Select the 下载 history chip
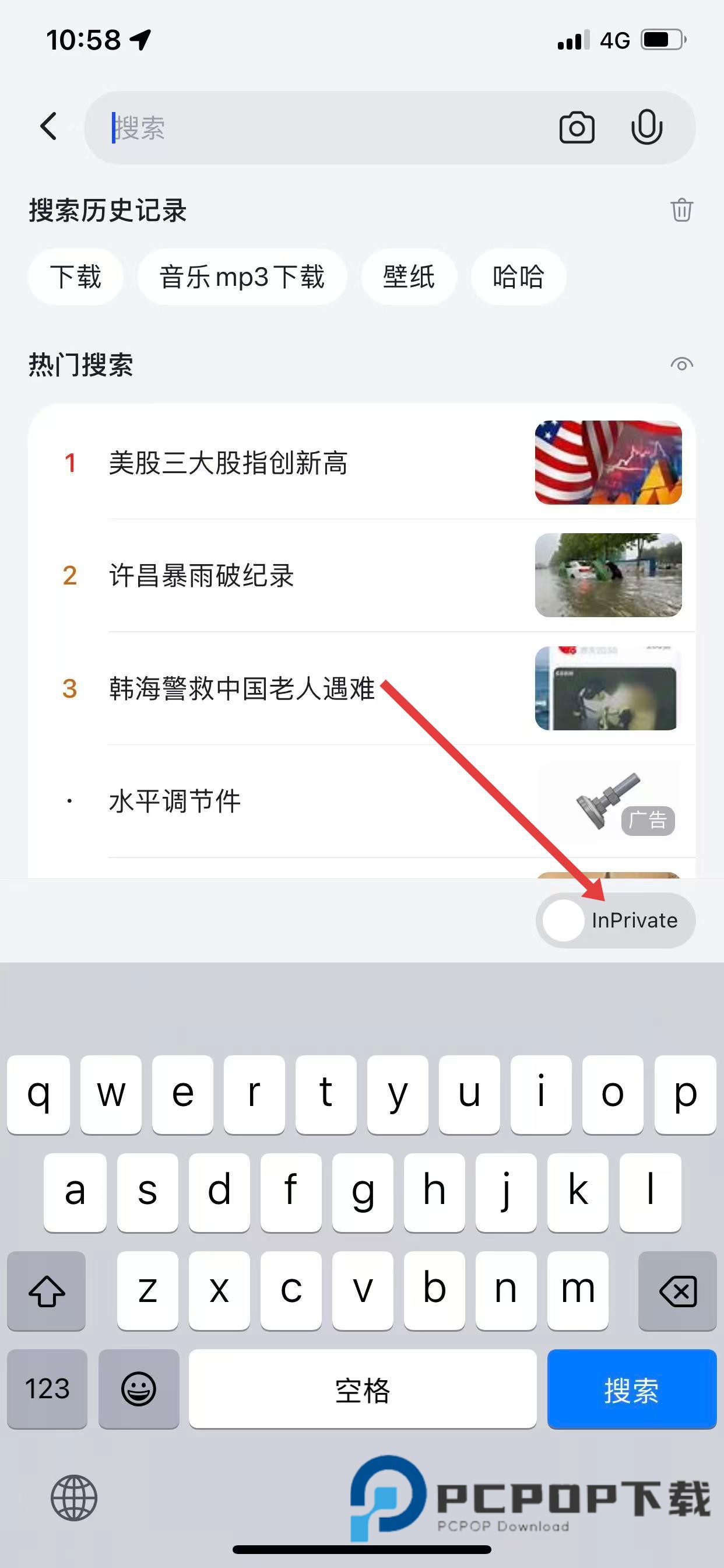The height and width of the screenshot is (1568, 724). pyautogui.click(x=75, y=277)
